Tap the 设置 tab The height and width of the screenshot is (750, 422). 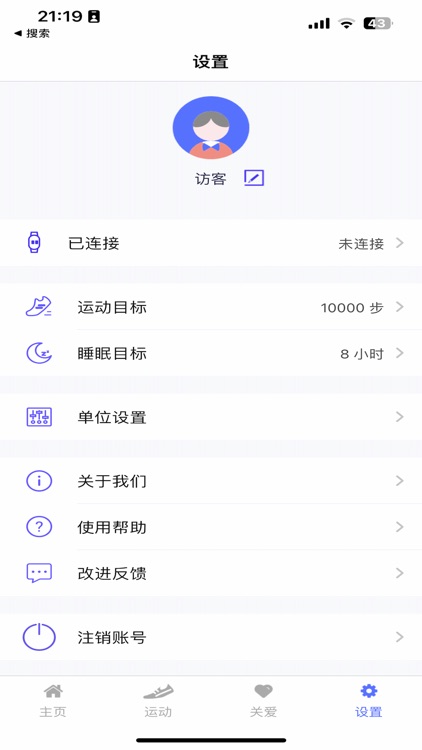[x=369, y=701]
